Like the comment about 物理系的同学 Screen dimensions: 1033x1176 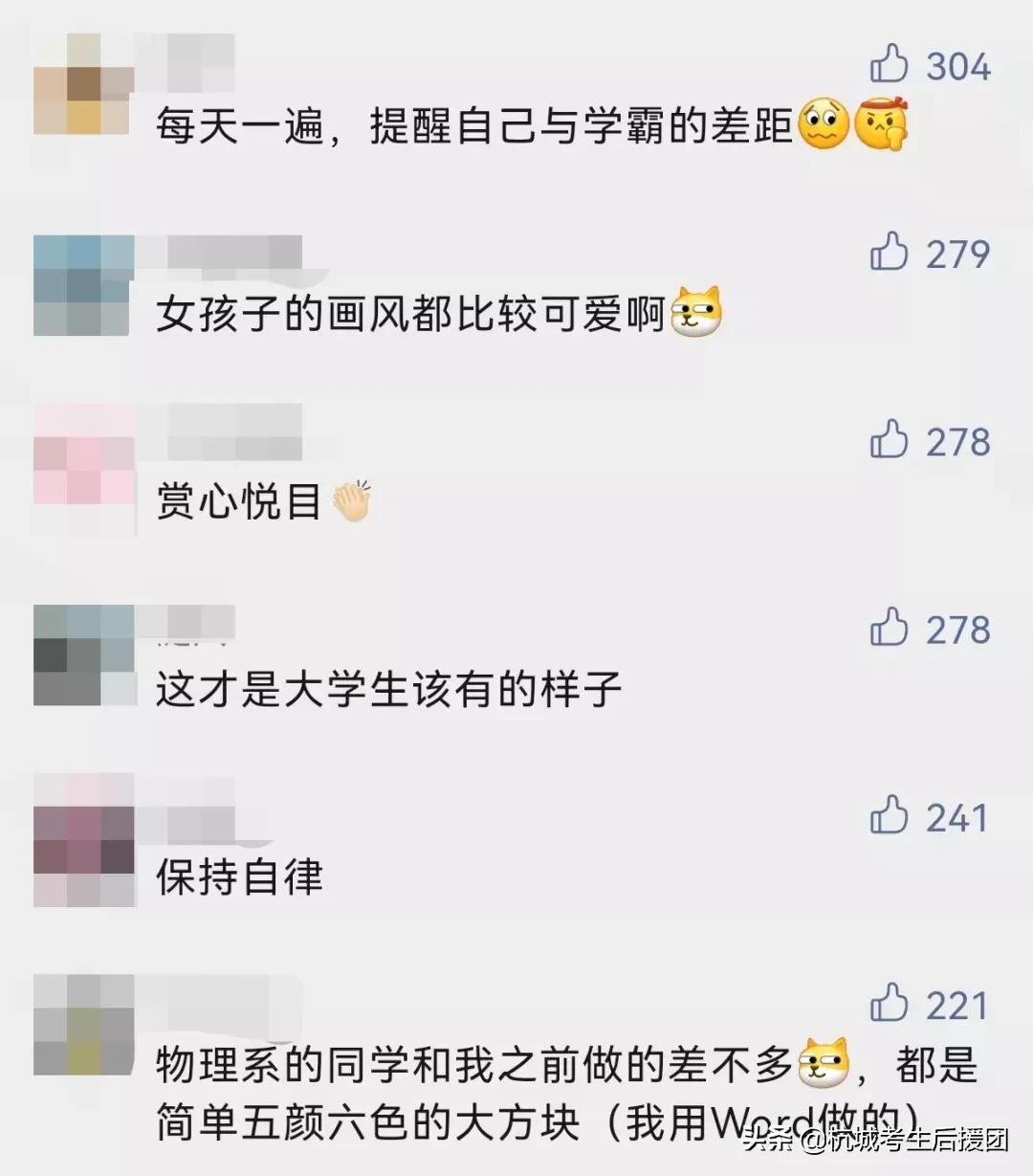[890, 1004]
